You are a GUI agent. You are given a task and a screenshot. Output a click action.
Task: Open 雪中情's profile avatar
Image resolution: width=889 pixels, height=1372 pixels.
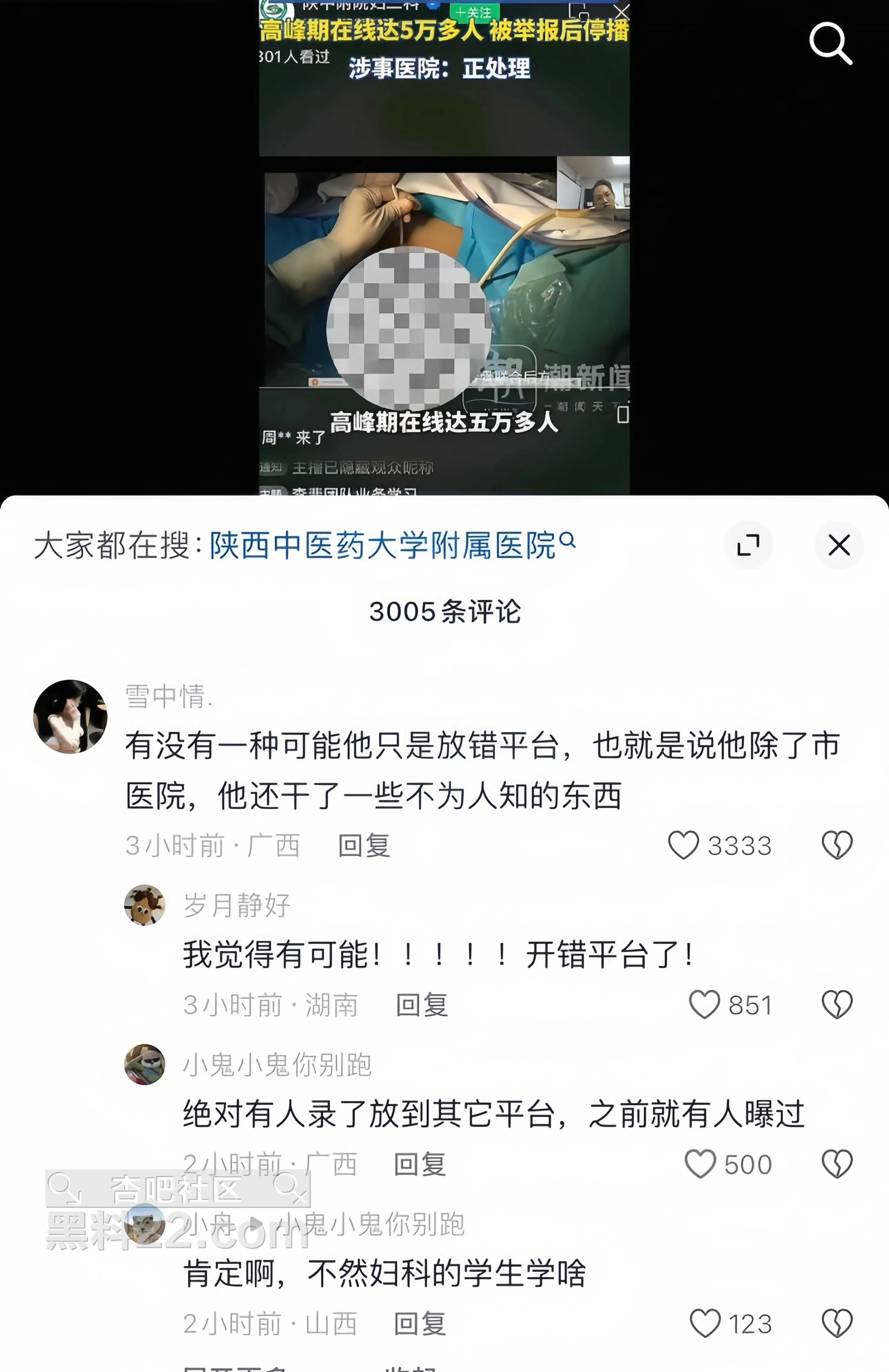click(x=70, y=716)
